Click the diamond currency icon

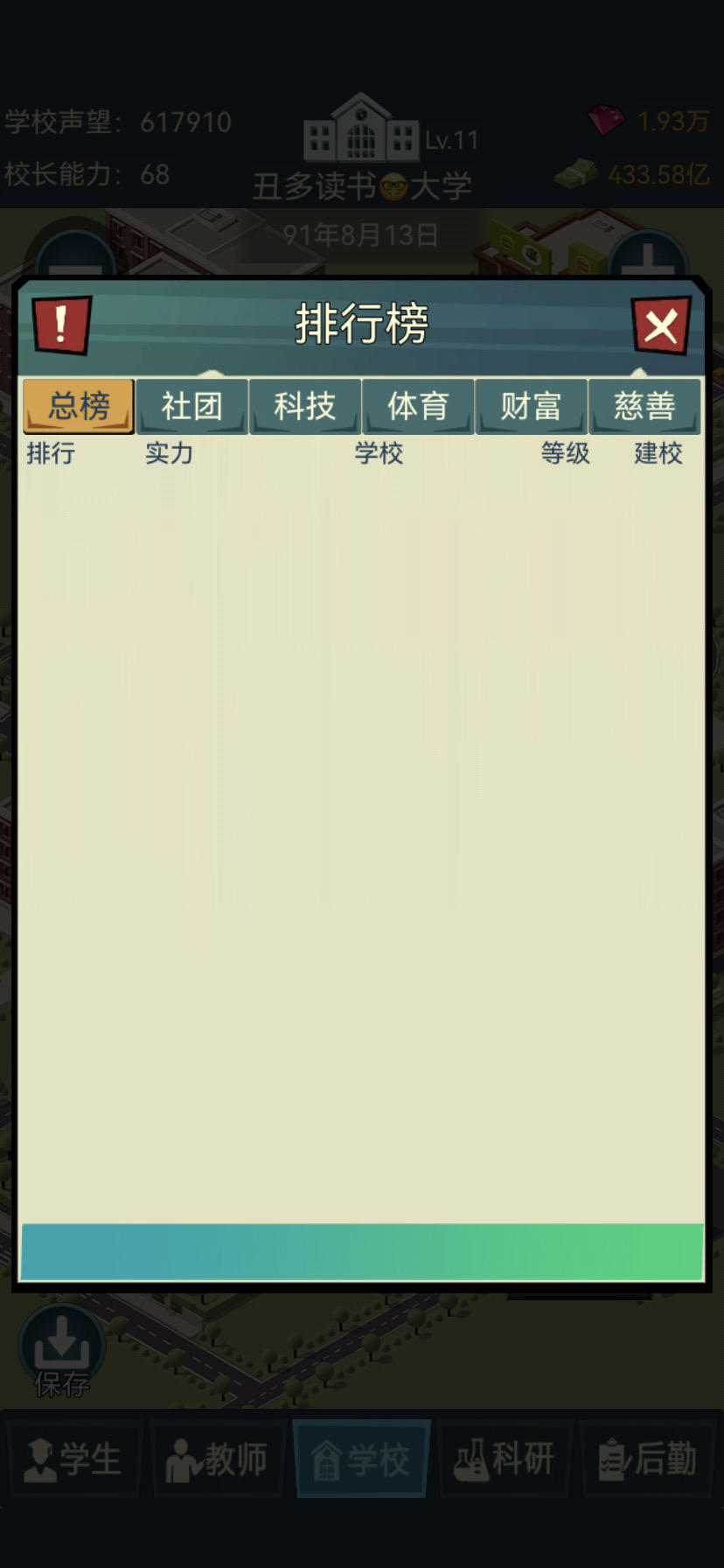[606, 121]
